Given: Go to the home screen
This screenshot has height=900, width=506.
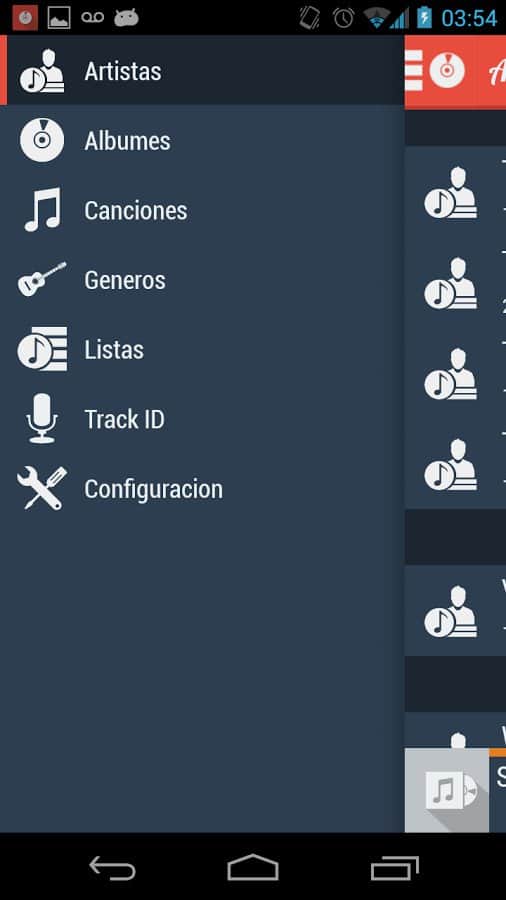Looking at the screenshot, I should click(x=253, y=867).
